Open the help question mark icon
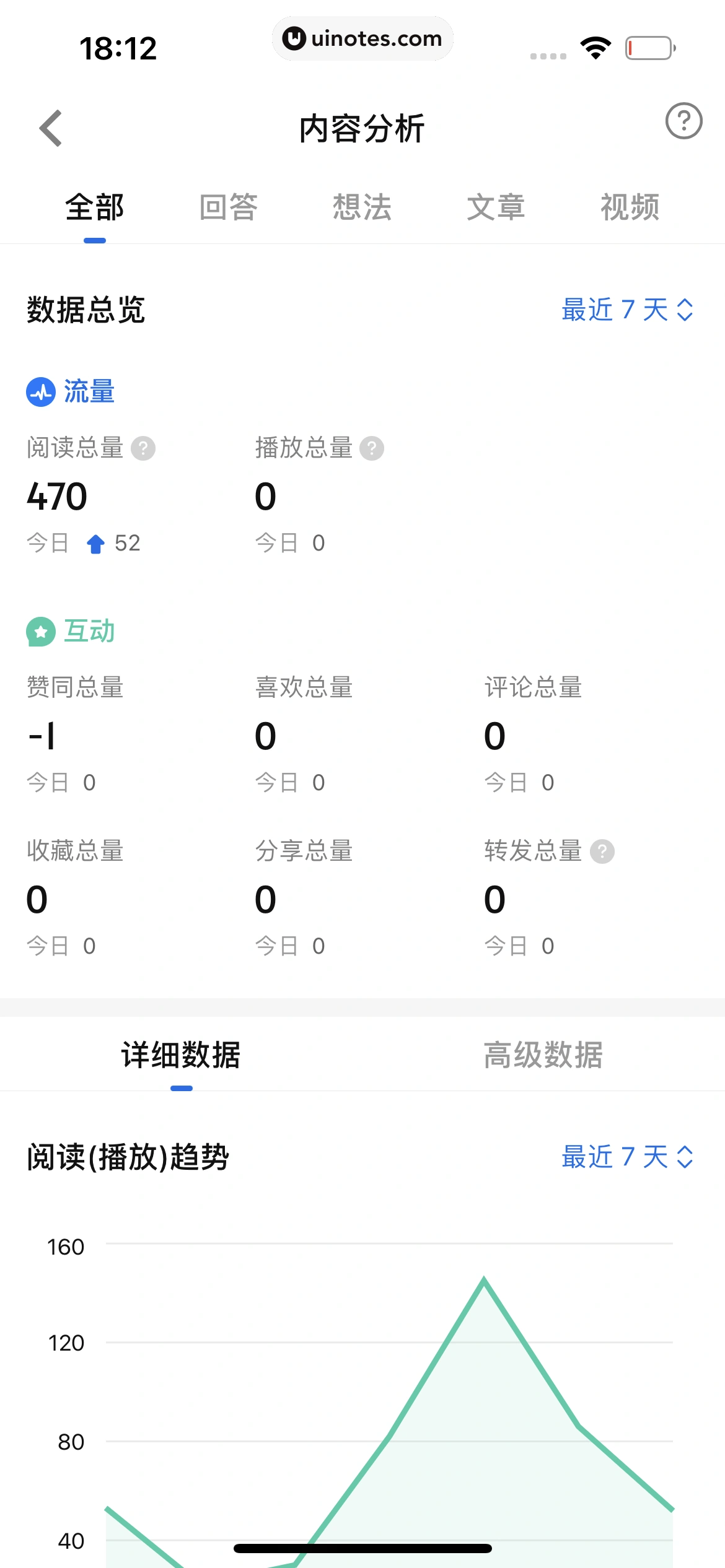This screenshot has height=1568, width=725. pyautogui.click(x=683, y=122)
